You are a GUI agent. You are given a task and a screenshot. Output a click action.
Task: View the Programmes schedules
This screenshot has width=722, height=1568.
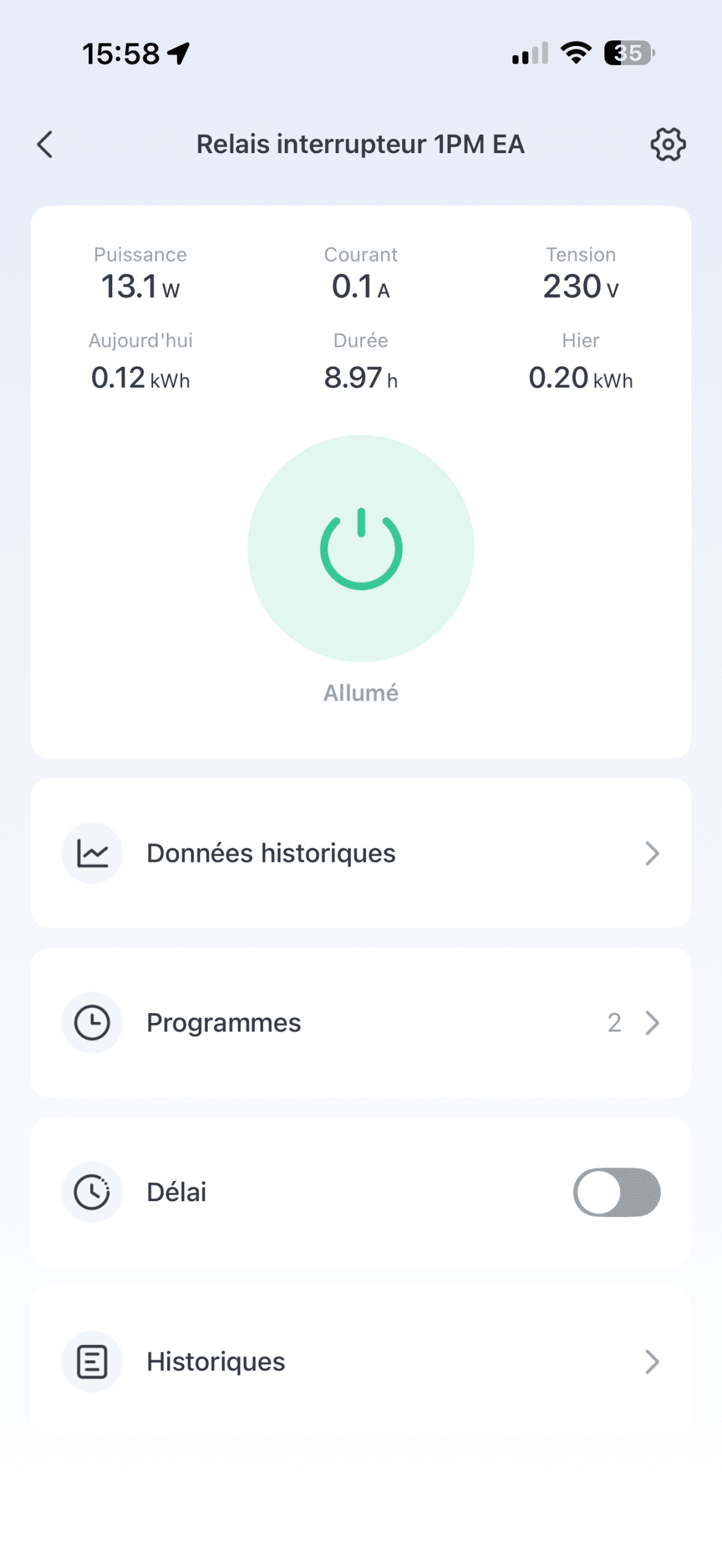coord(360,1022)
